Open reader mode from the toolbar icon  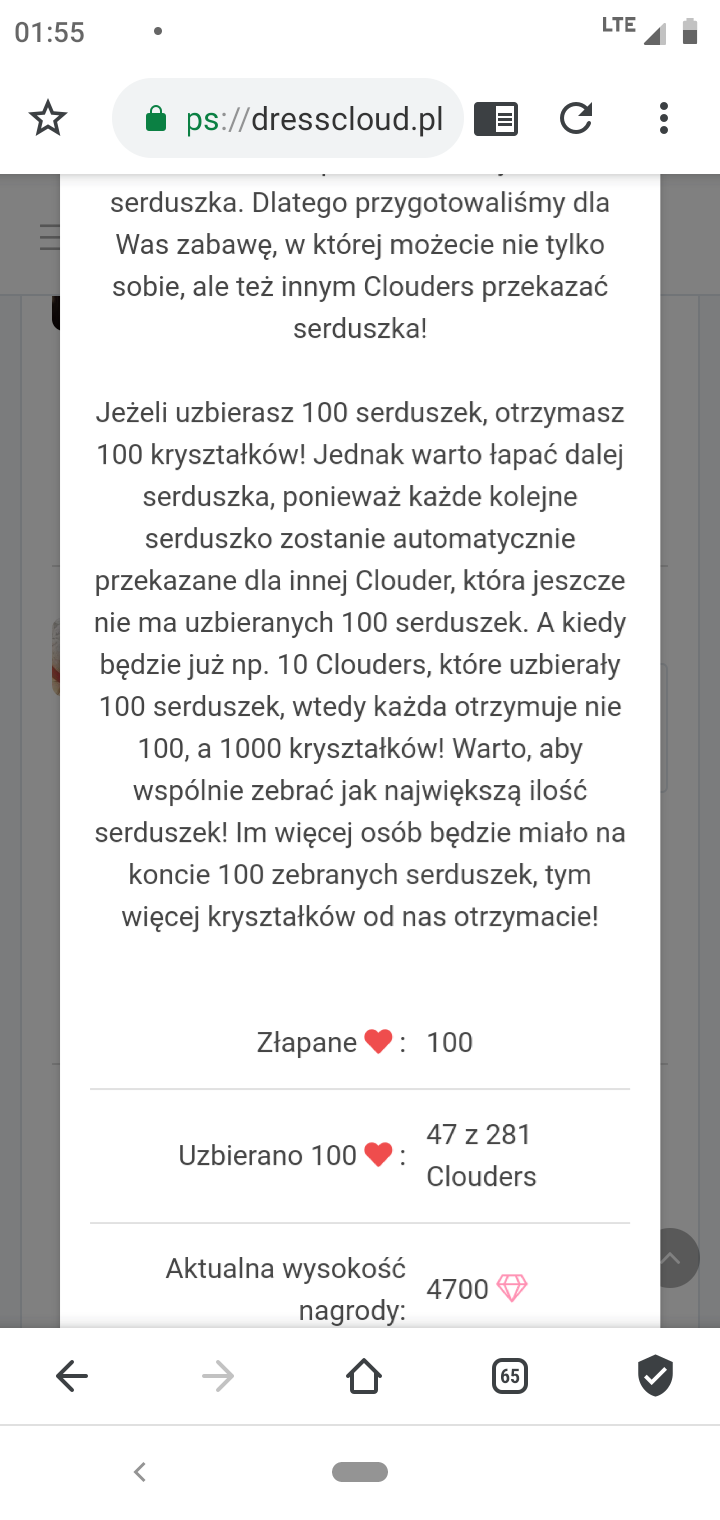[495, 118]
